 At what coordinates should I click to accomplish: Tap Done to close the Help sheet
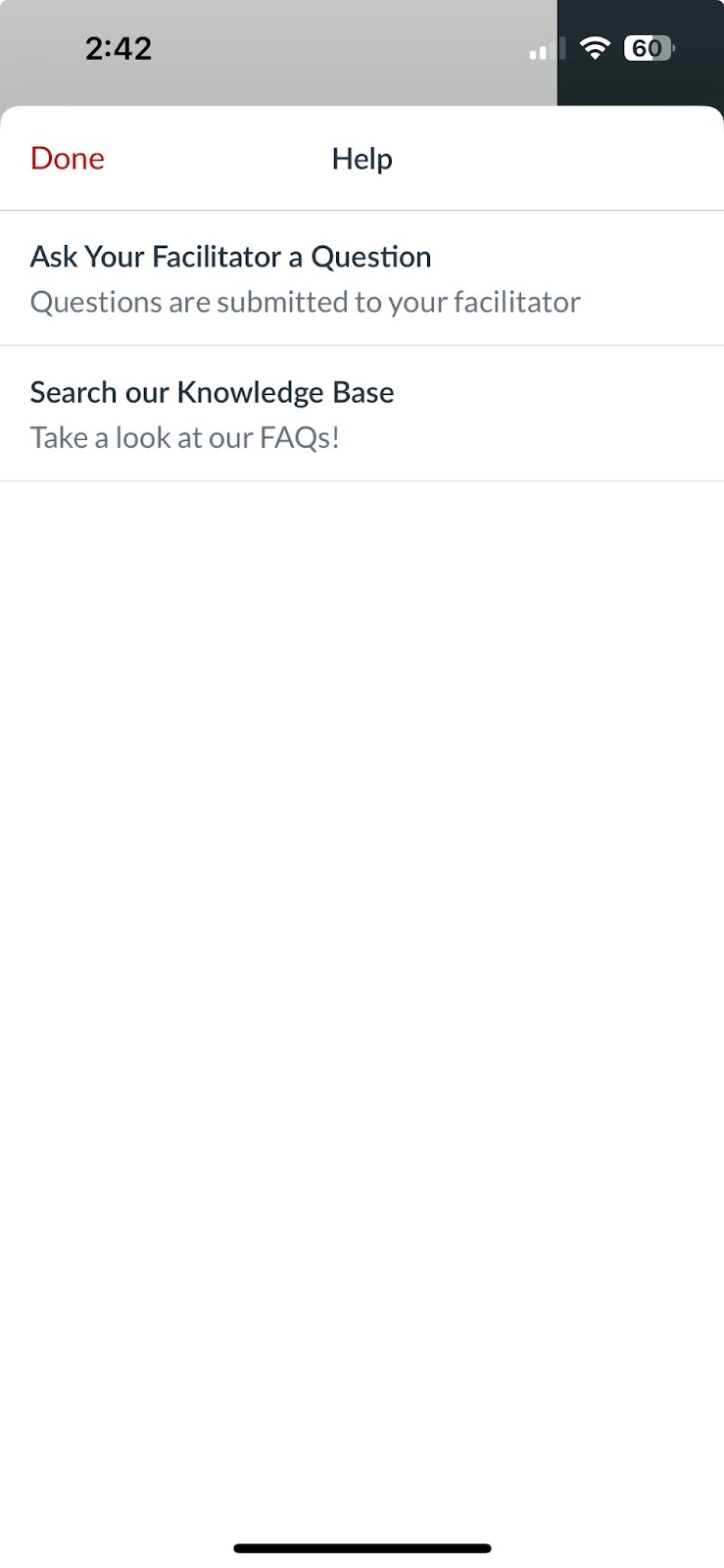point(67,159)
